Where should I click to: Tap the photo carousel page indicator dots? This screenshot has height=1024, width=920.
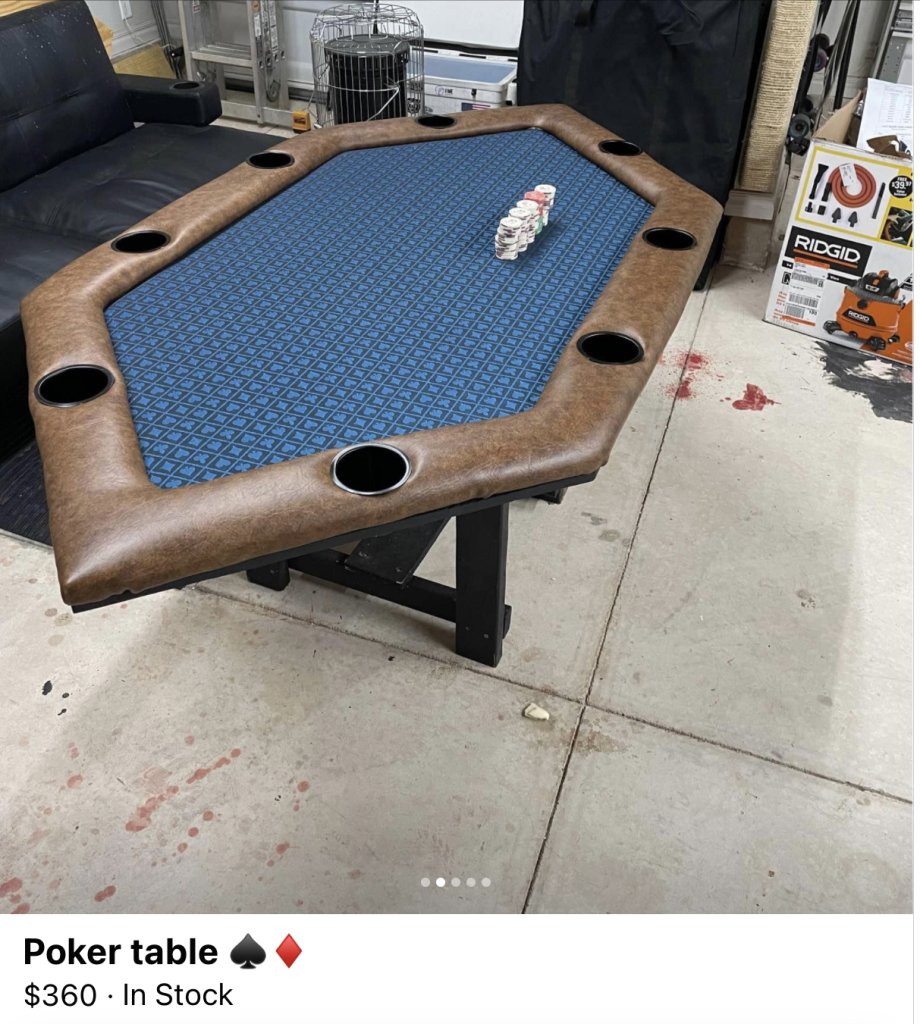tap(455, 882)
